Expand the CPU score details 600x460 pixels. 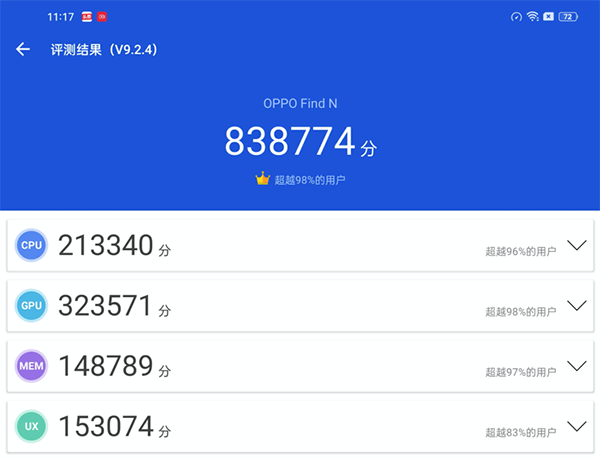tap(576, 245)
